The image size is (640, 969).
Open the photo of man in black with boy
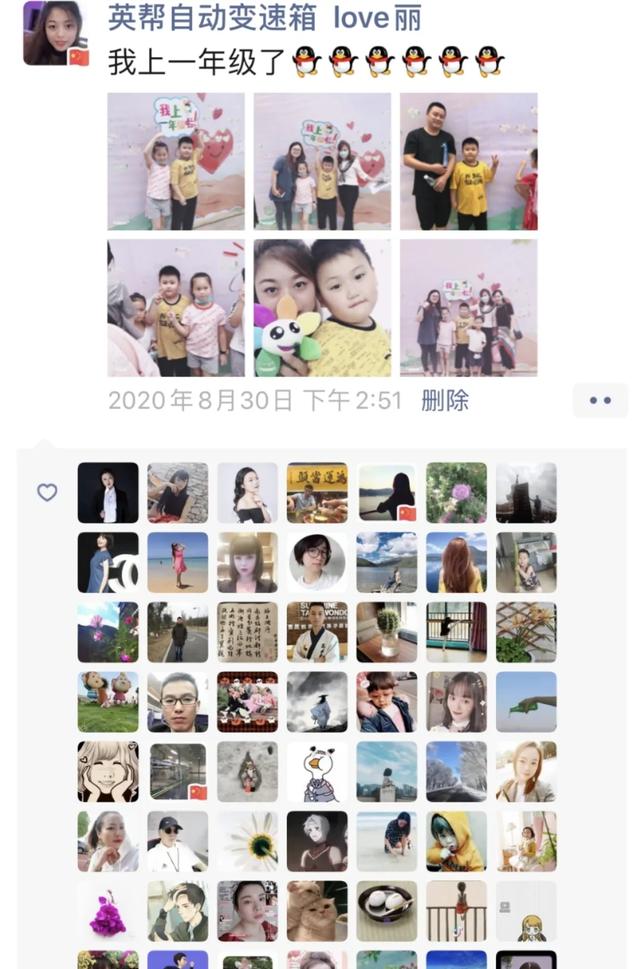(x=468, y=162)
